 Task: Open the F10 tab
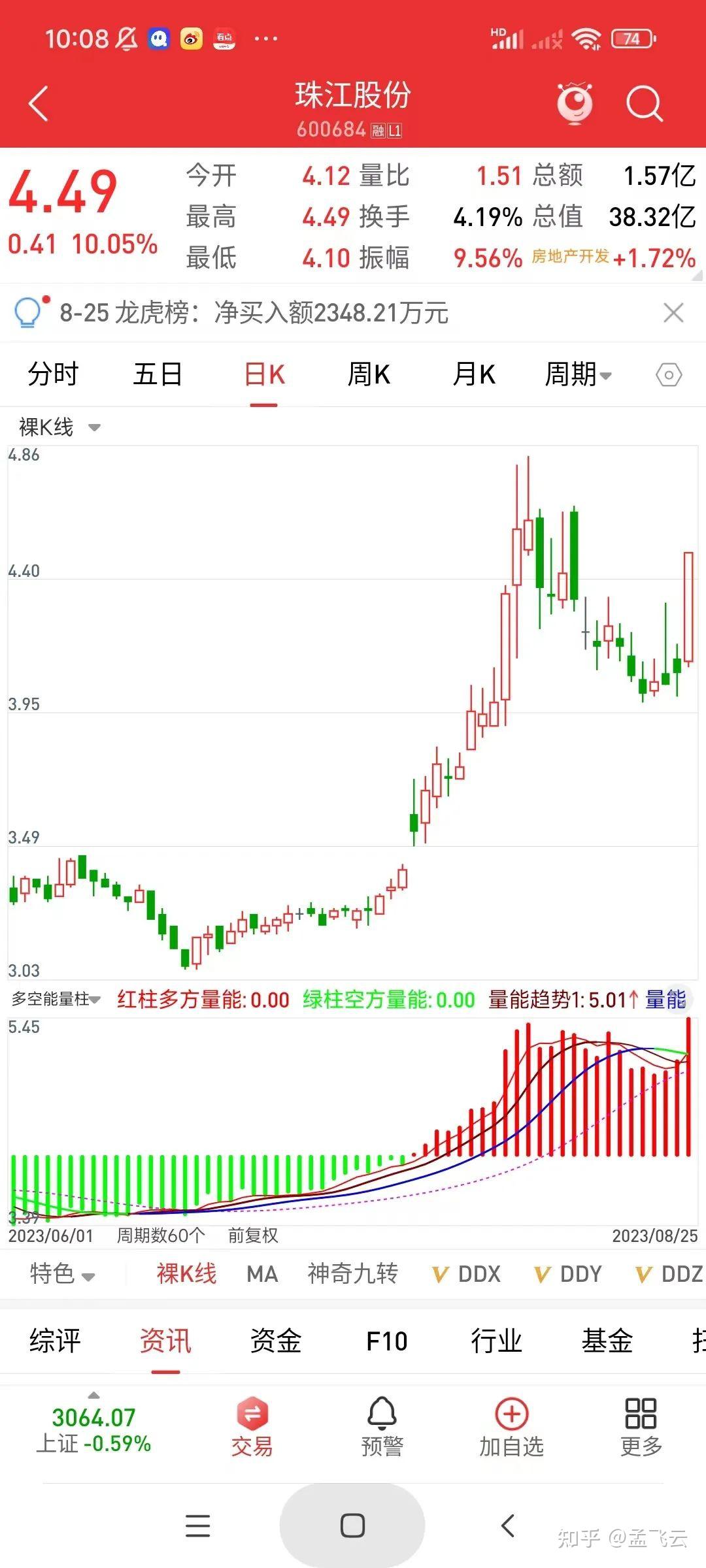(386, 1341)
